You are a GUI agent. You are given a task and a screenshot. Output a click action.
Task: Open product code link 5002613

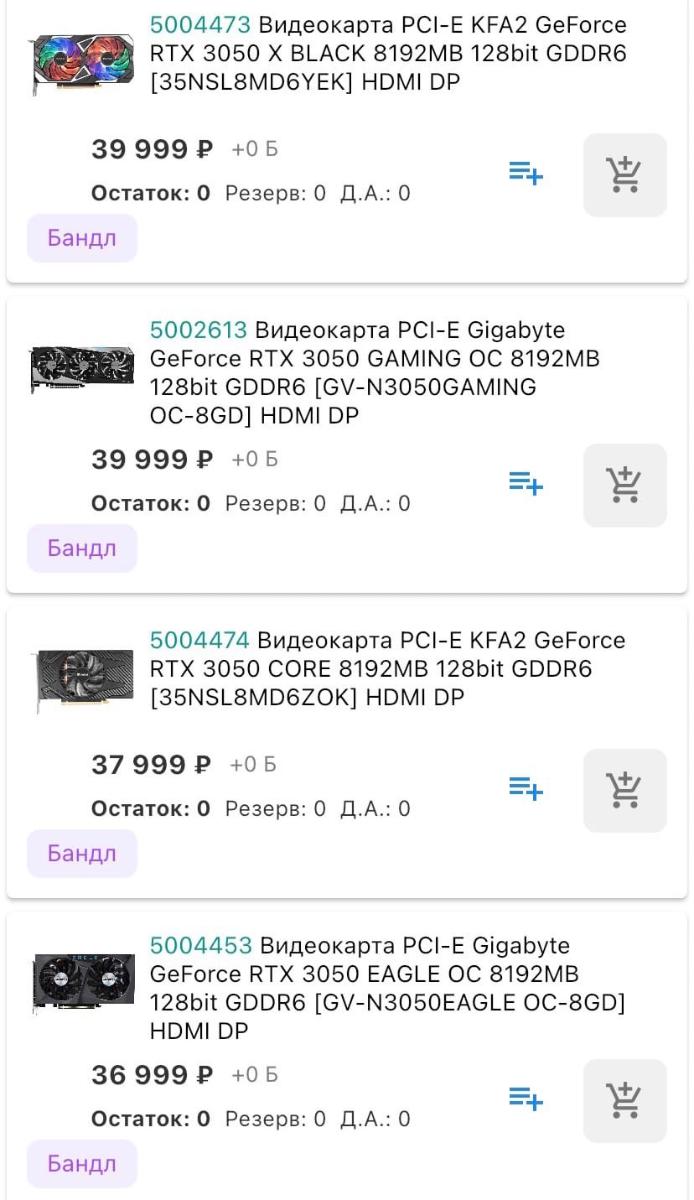[x=200, y=330]
